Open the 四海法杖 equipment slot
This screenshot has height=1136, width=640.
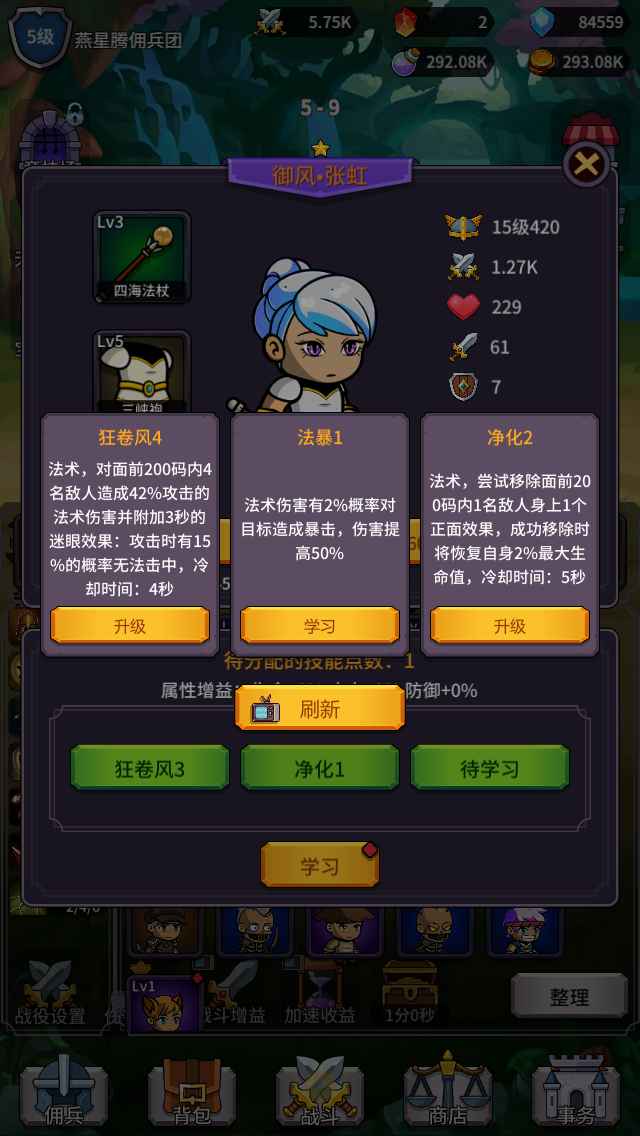point(142,257)
